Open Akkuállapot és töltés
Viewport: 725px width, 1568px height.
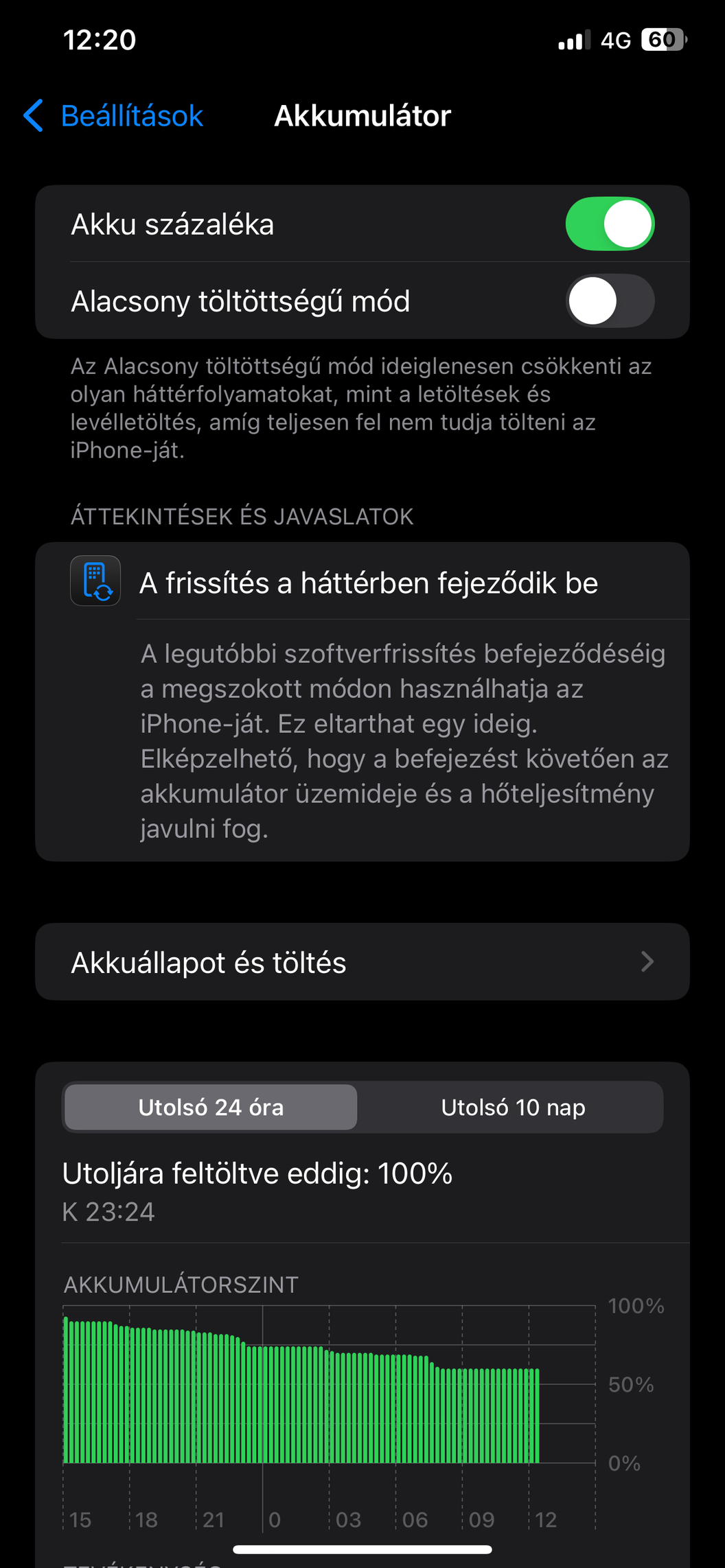(x=362, y=961)
